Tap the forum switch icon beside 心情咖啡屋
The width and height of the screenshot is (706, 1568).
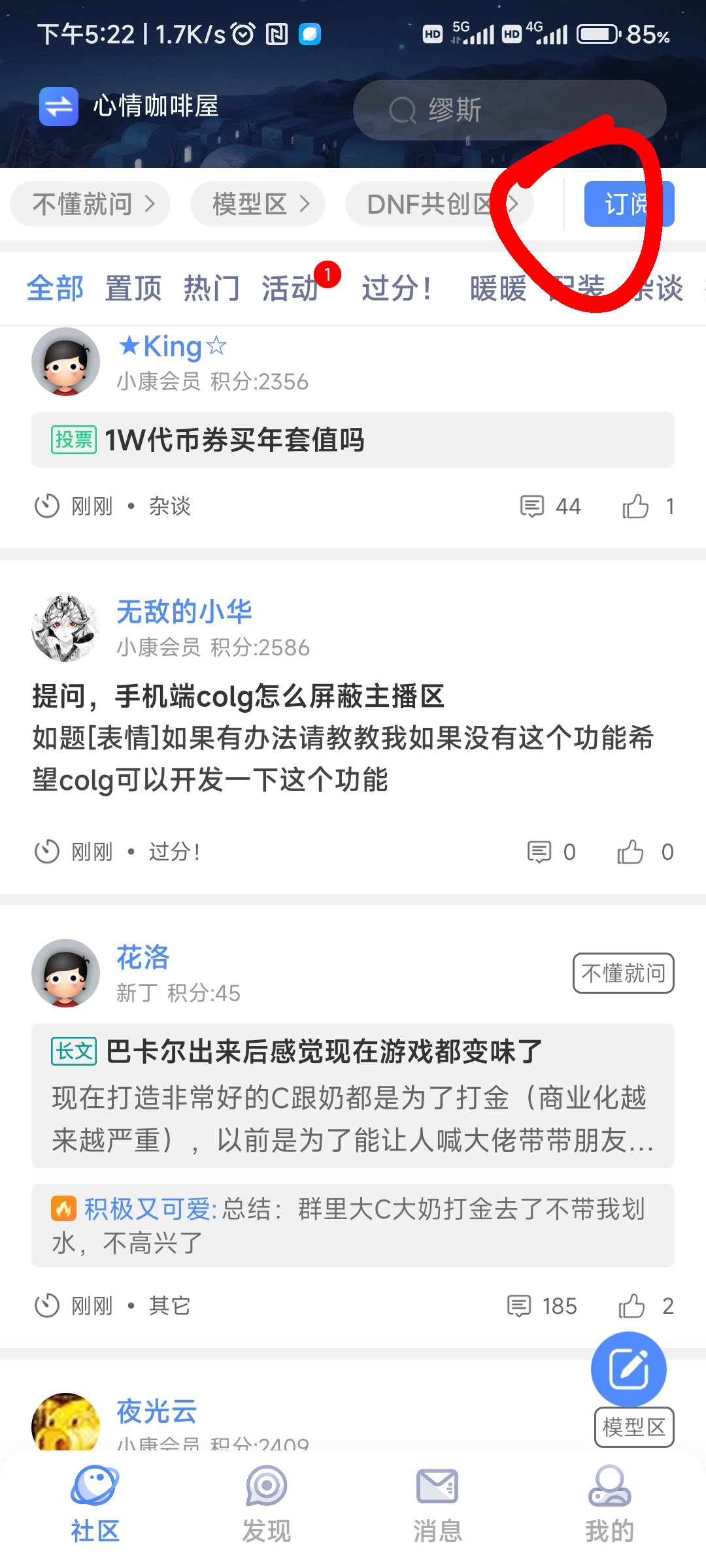[59, 106]
